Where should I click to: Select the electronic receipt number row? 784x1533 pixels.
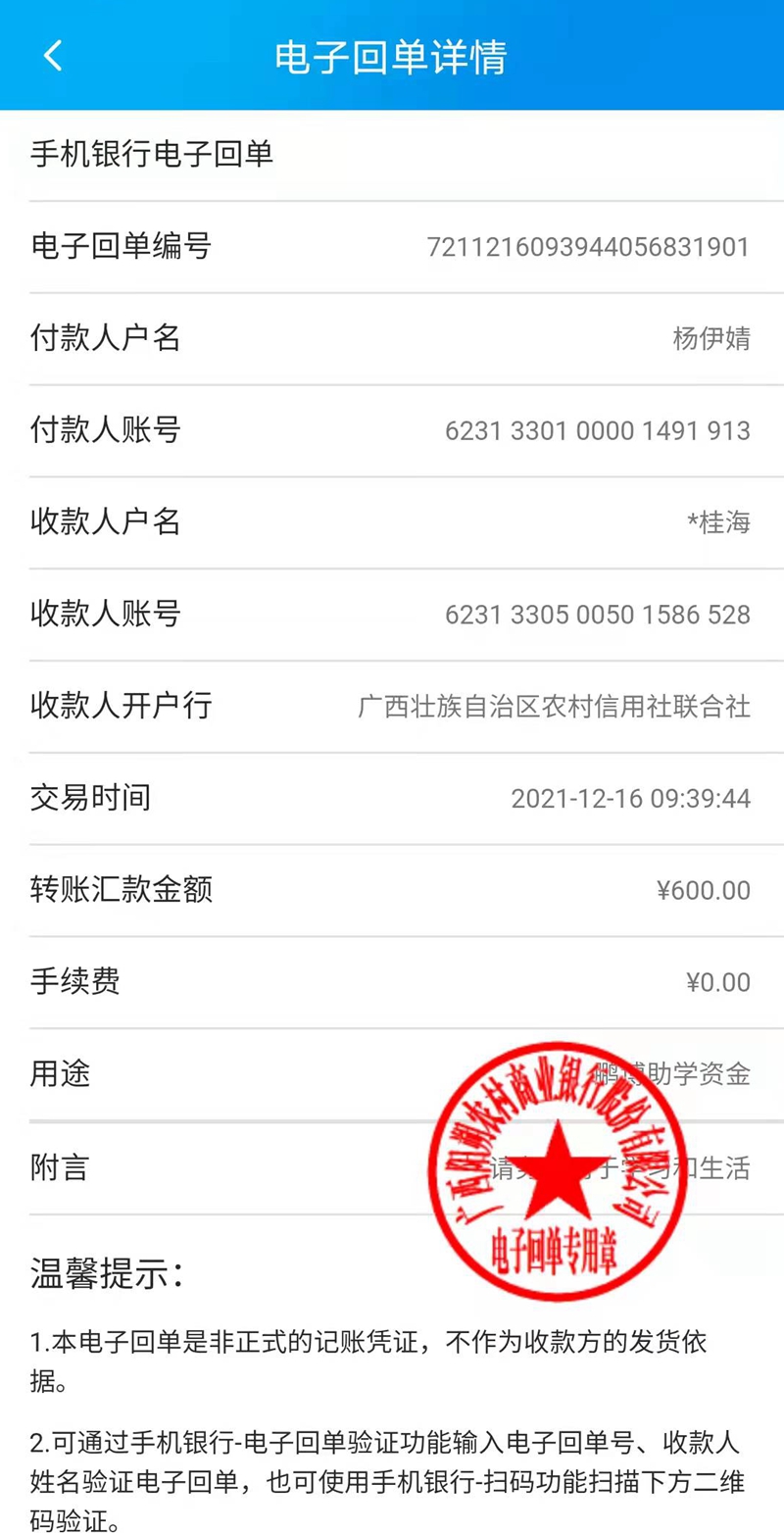point(392,248)
